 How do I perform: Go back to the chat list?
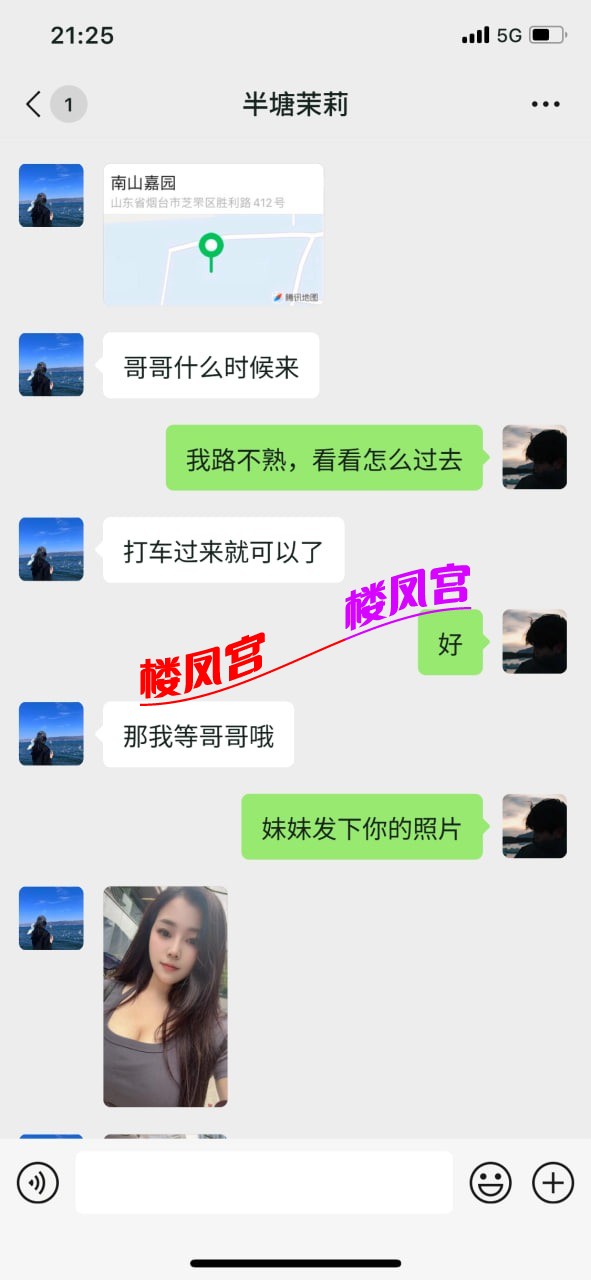click(x=34, y=104)
